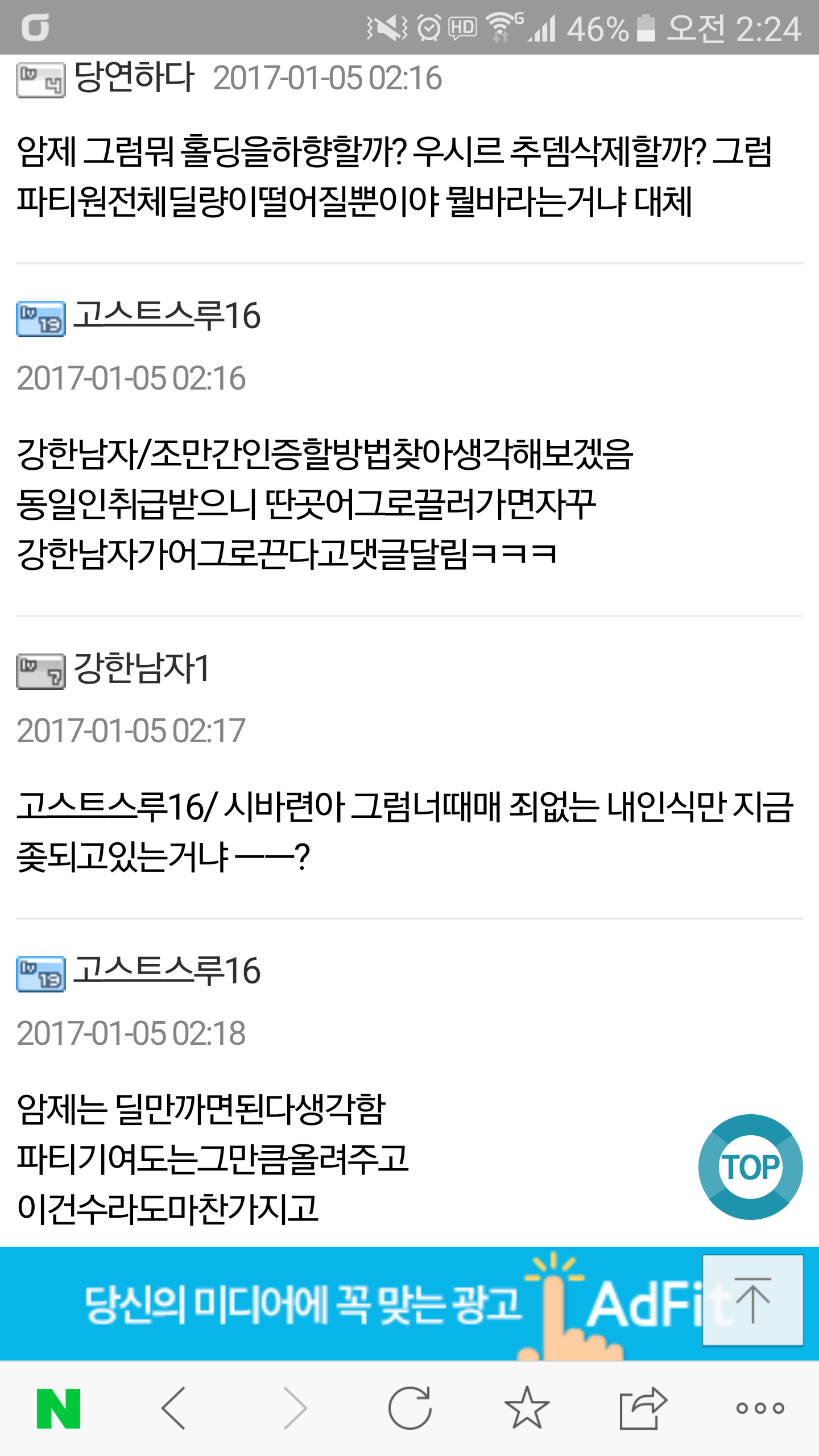Go forward to the next page
The height and width of the screenshot is (1456, 819).
(295, 1408)
